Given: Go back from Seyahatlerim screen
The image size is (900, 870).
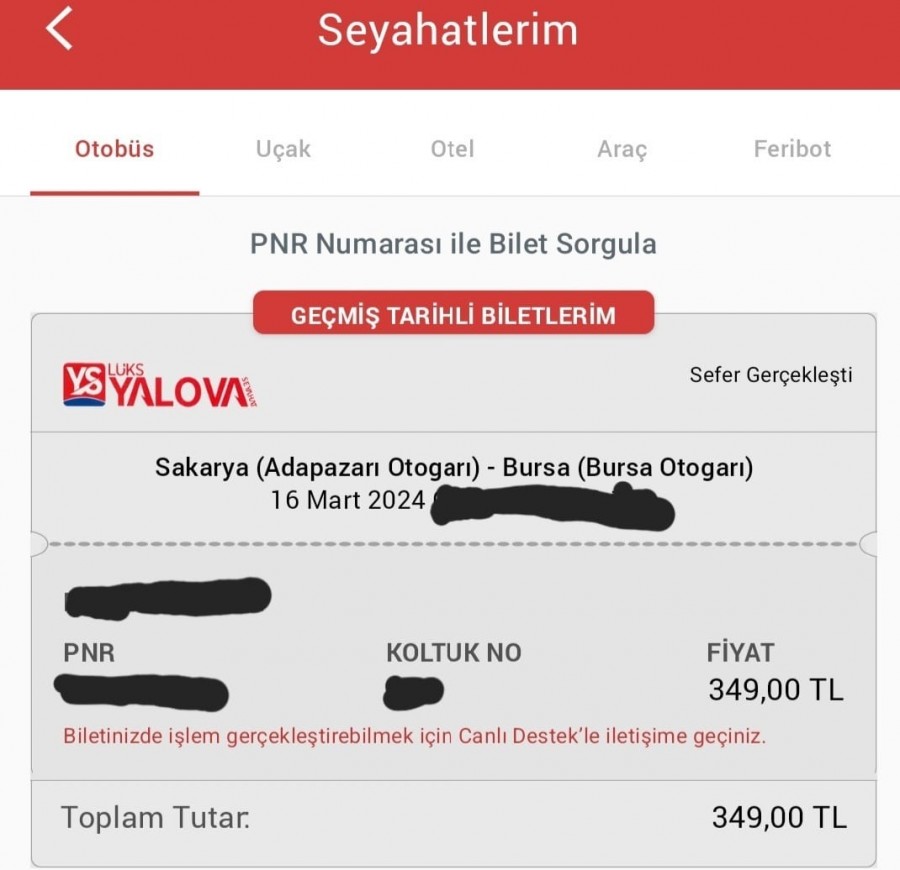Looking at the screenshot, I should click(x=59, y=30).
